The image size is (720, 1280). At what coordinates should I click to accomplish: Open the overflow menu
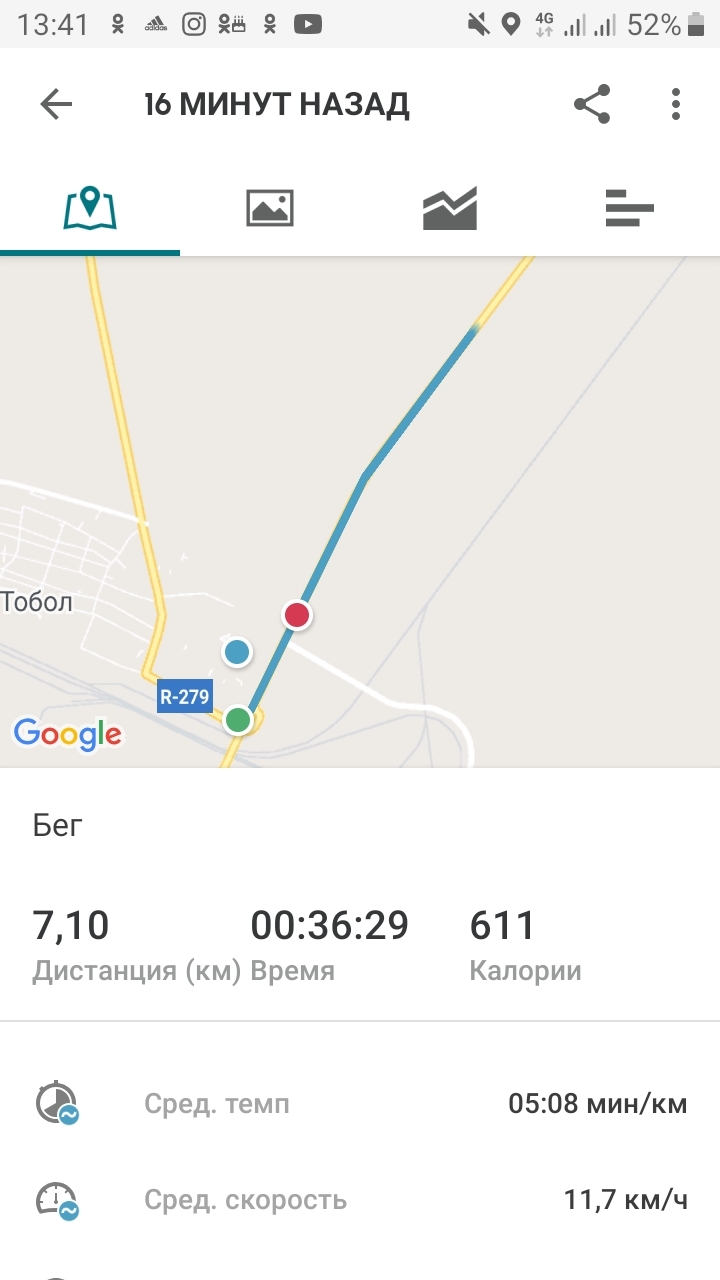click(x=676, y=104)
